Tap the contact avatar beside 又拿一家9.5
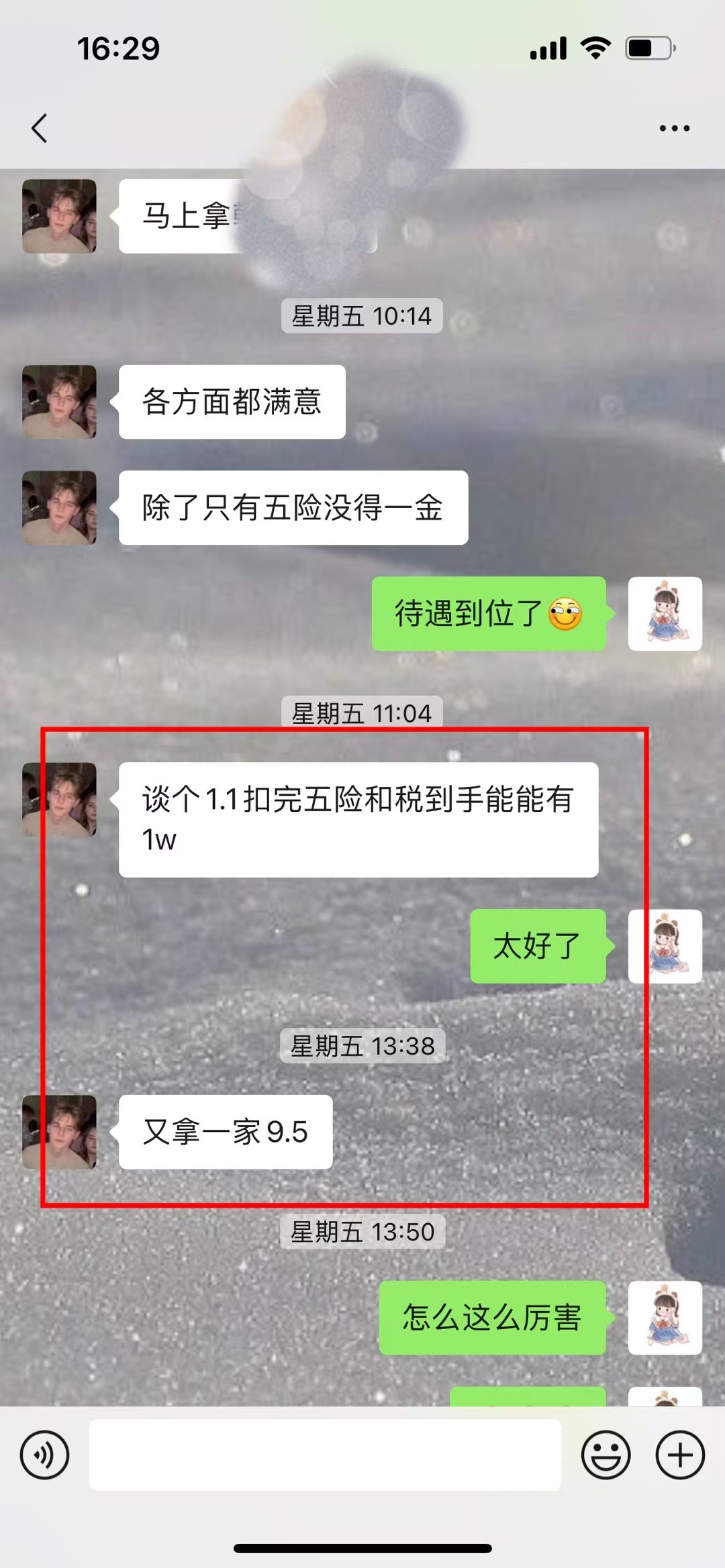 [59, 1132]
